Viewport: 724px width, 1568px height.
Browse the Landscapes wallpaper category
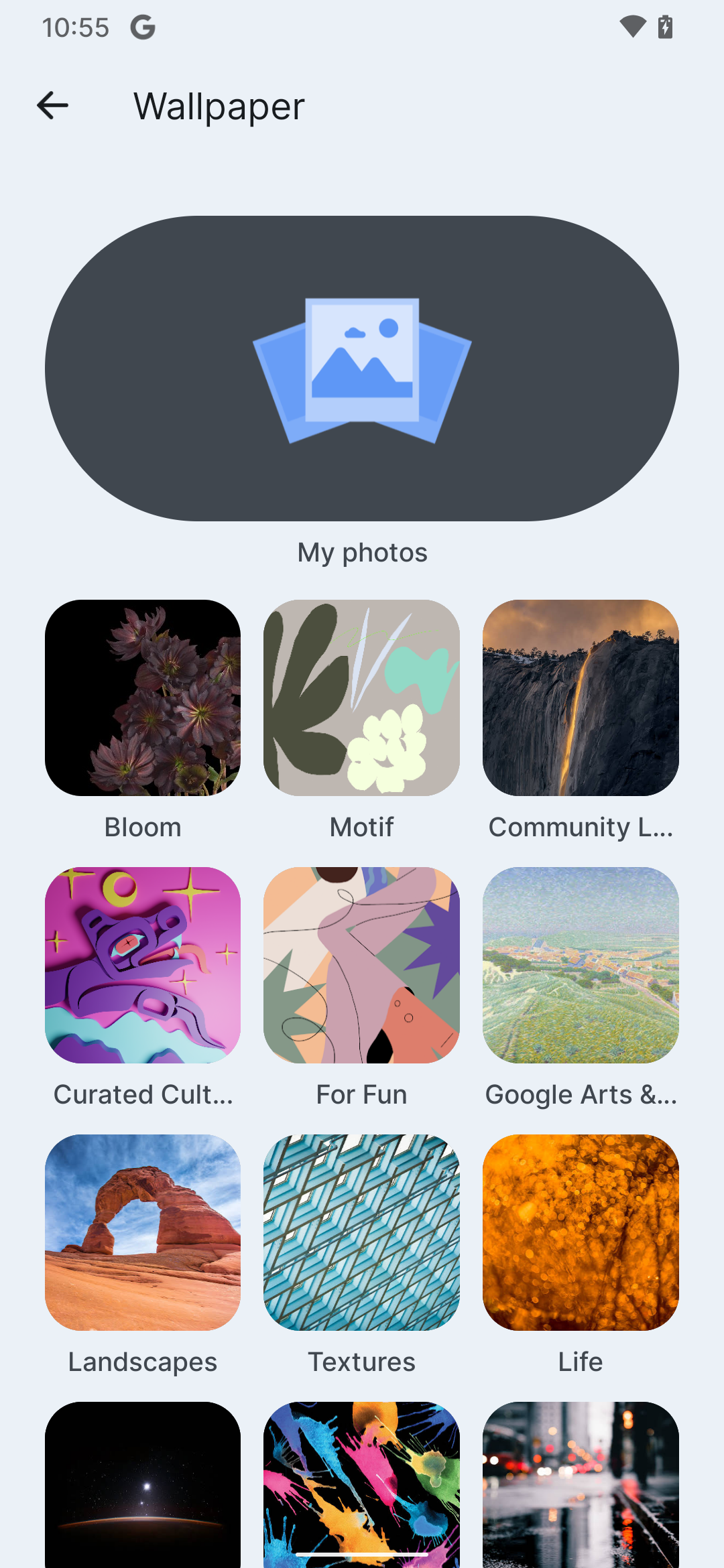click(143, 1232)
